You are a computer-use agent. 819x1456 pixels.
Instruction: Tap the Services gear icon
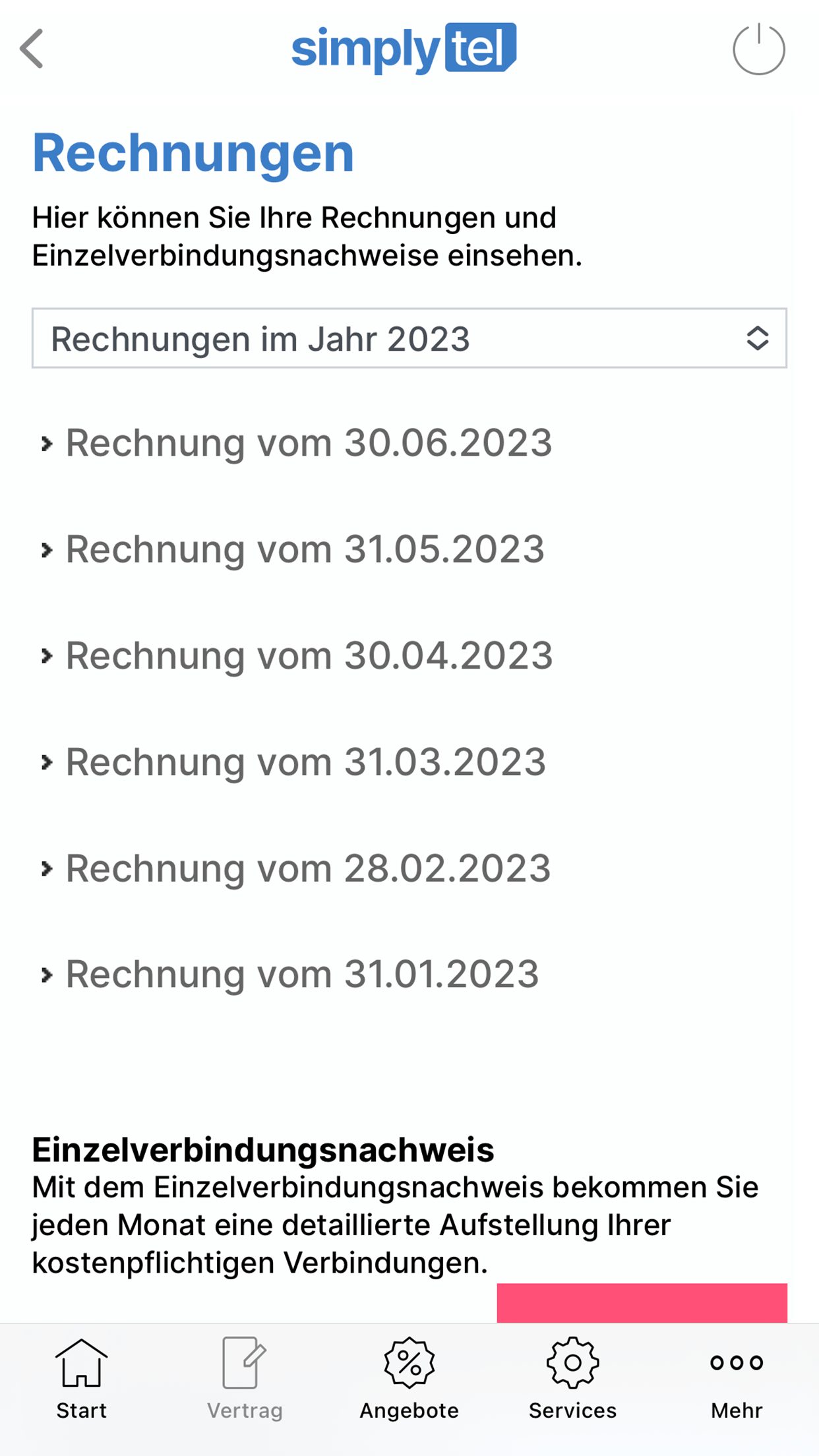pos(572,1359)
